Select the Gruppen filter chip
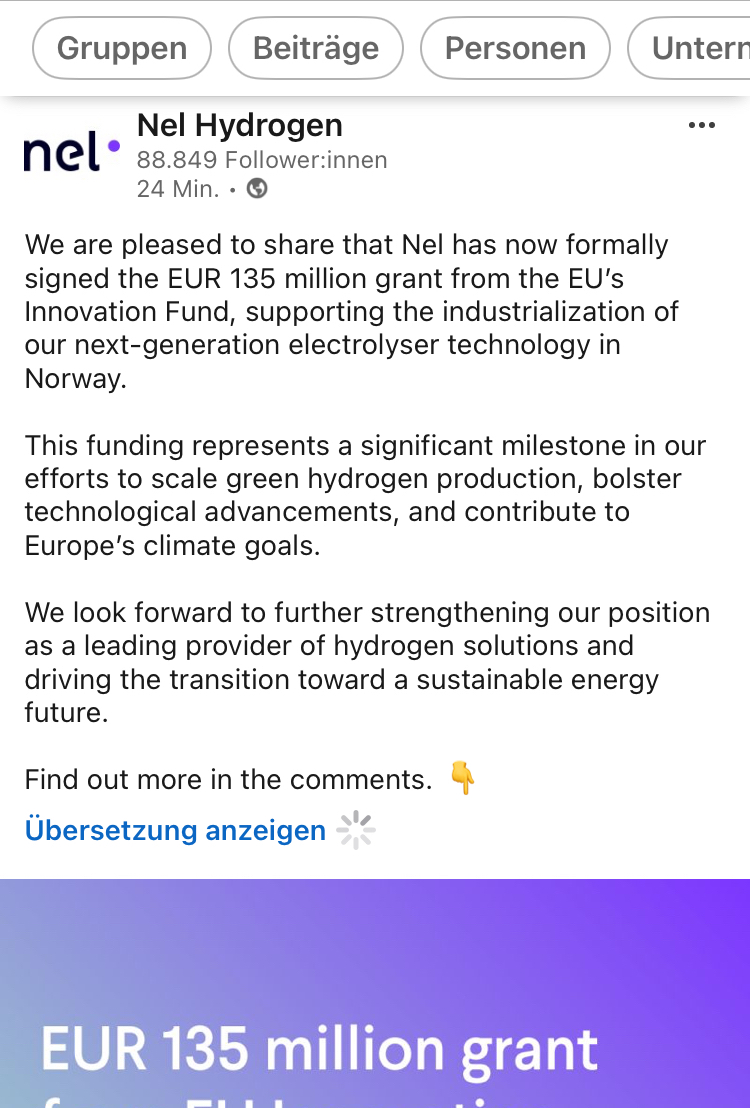Screen dimensions: 750x1108 click(x=122, y=48)
